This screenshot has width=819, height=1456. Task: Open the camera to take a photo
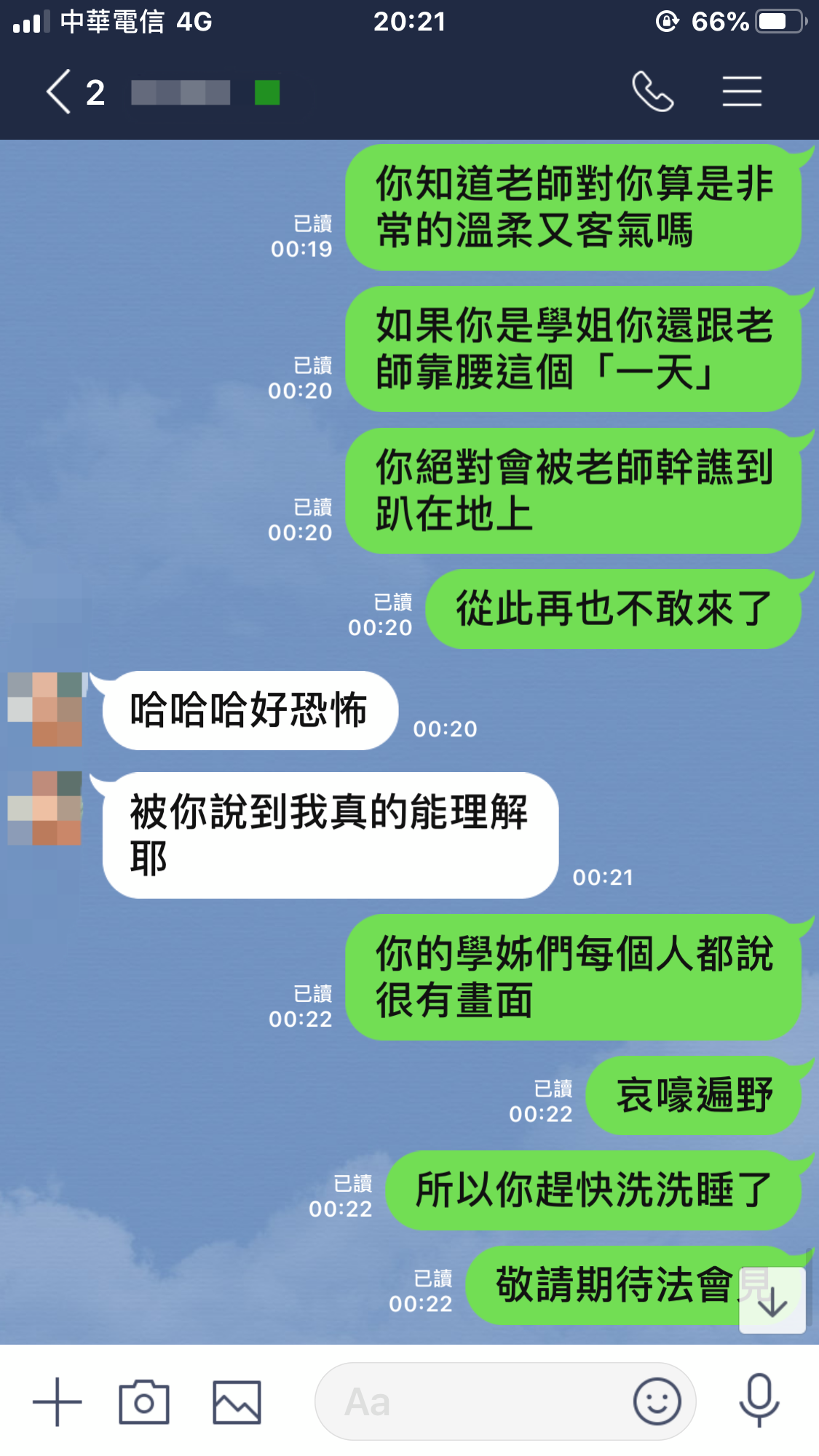(x=144, y=1401)
